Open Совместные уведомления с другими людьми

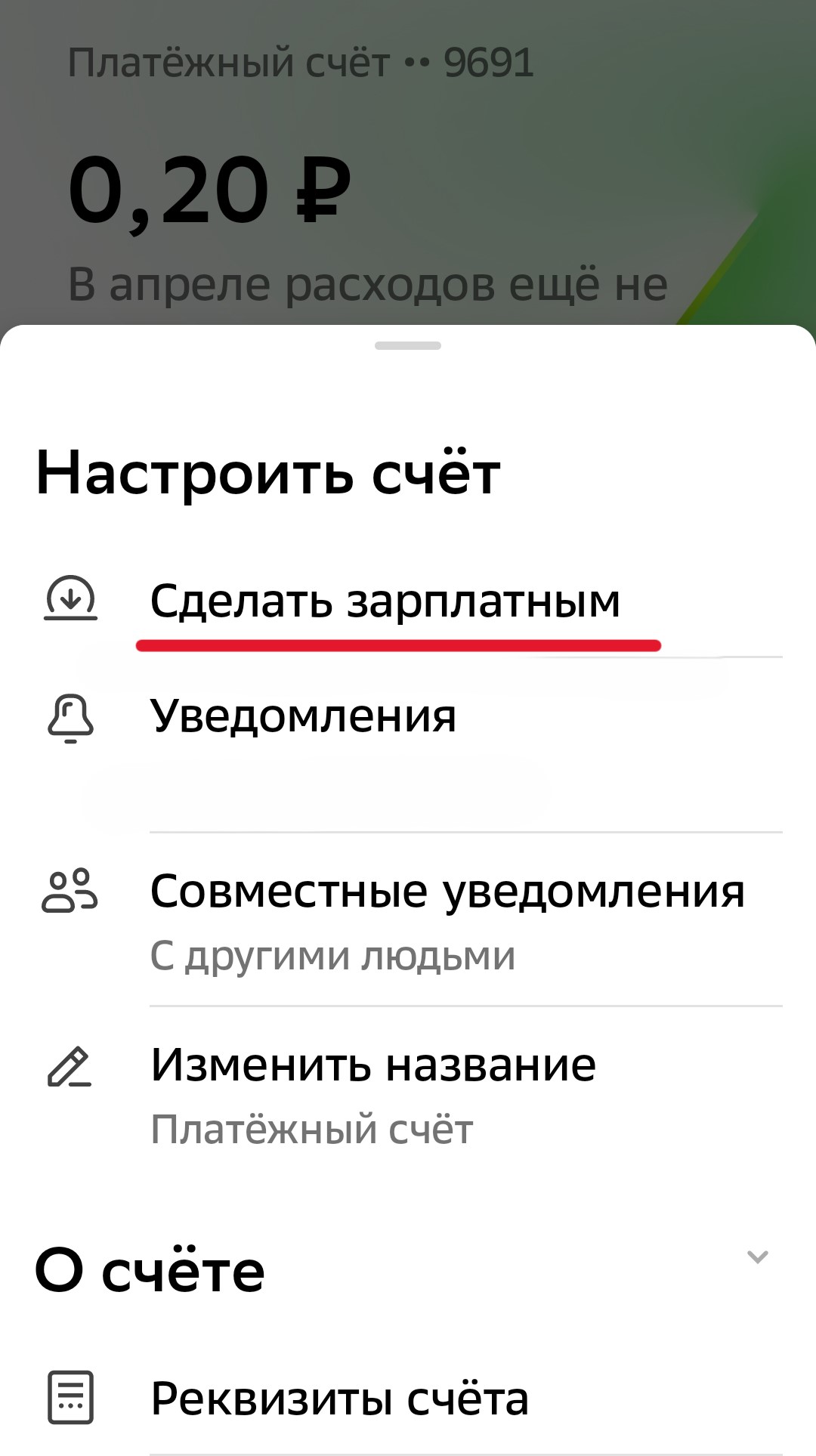[x=408, y=920]
